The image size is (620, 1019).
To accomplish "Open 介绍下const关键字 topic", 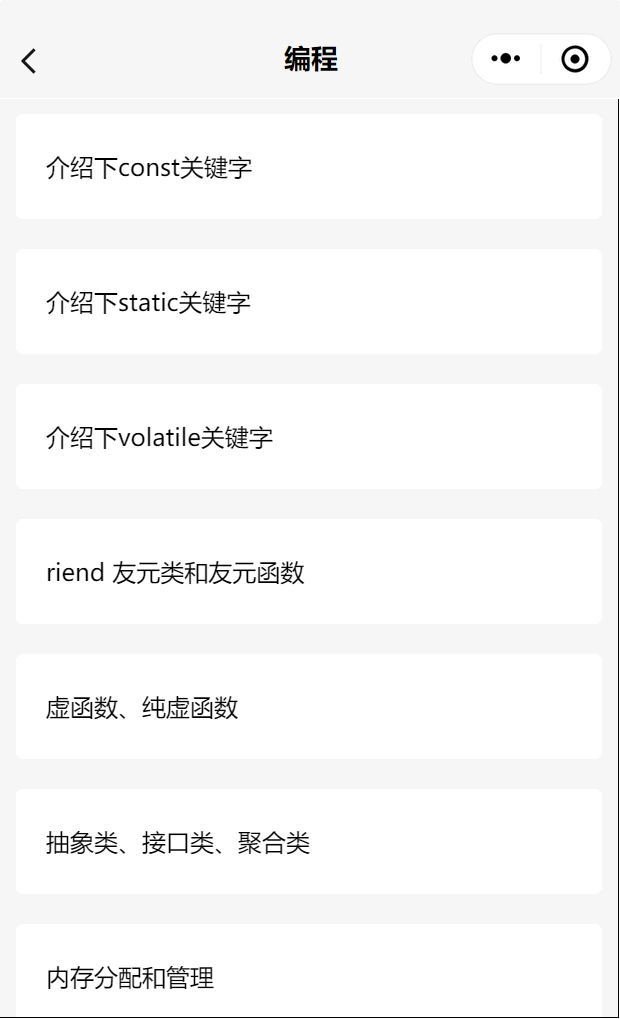I will (x=309, y=166).
